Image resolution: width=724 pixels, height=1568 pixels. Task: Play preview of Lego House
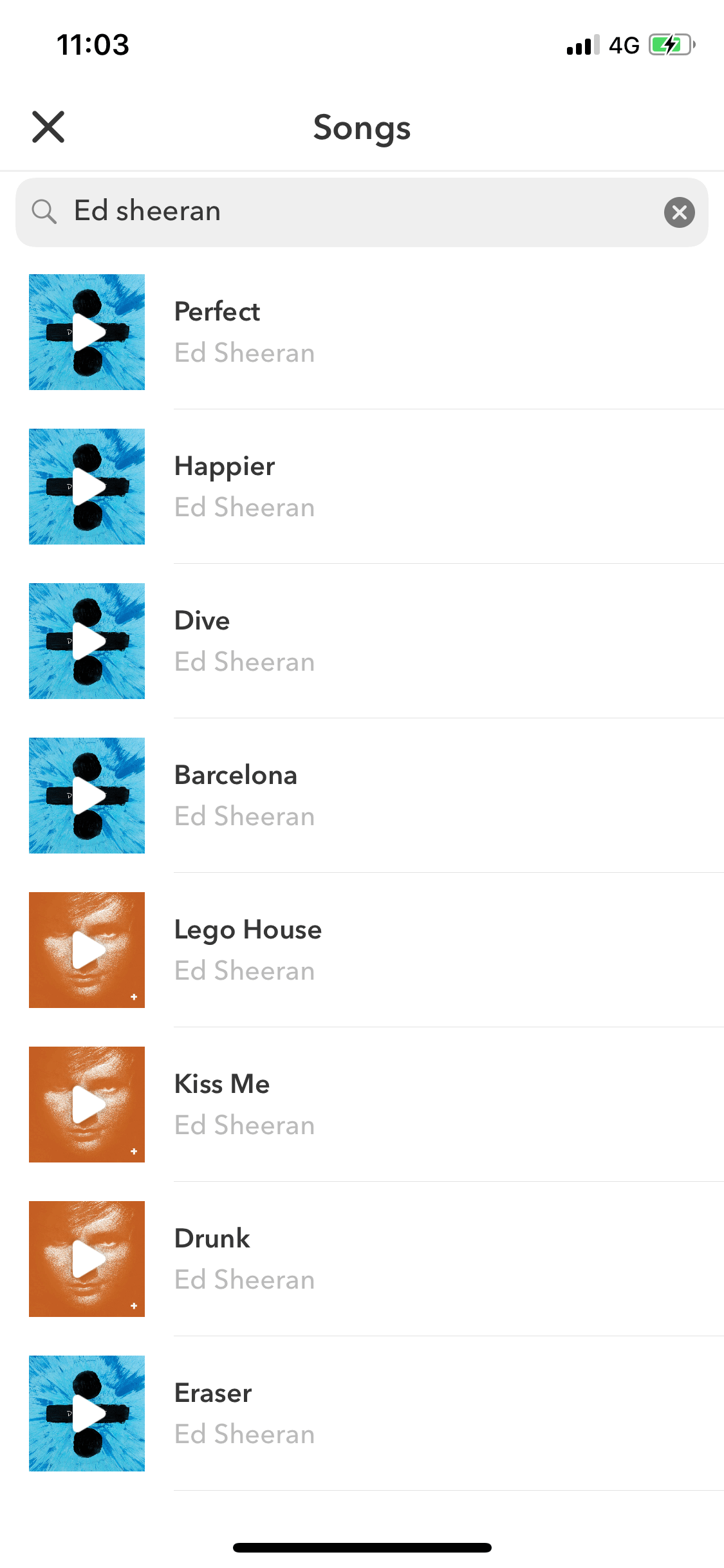click(87, 950)
